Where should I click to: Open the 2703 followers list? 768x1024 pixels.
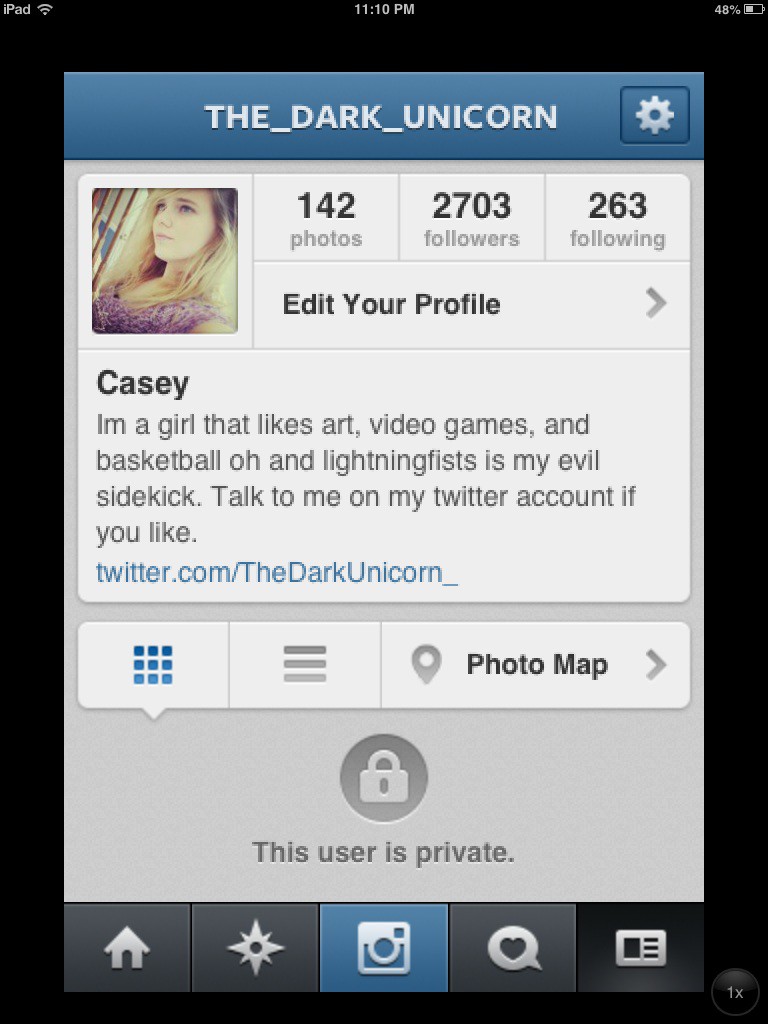tap(472, 219)
